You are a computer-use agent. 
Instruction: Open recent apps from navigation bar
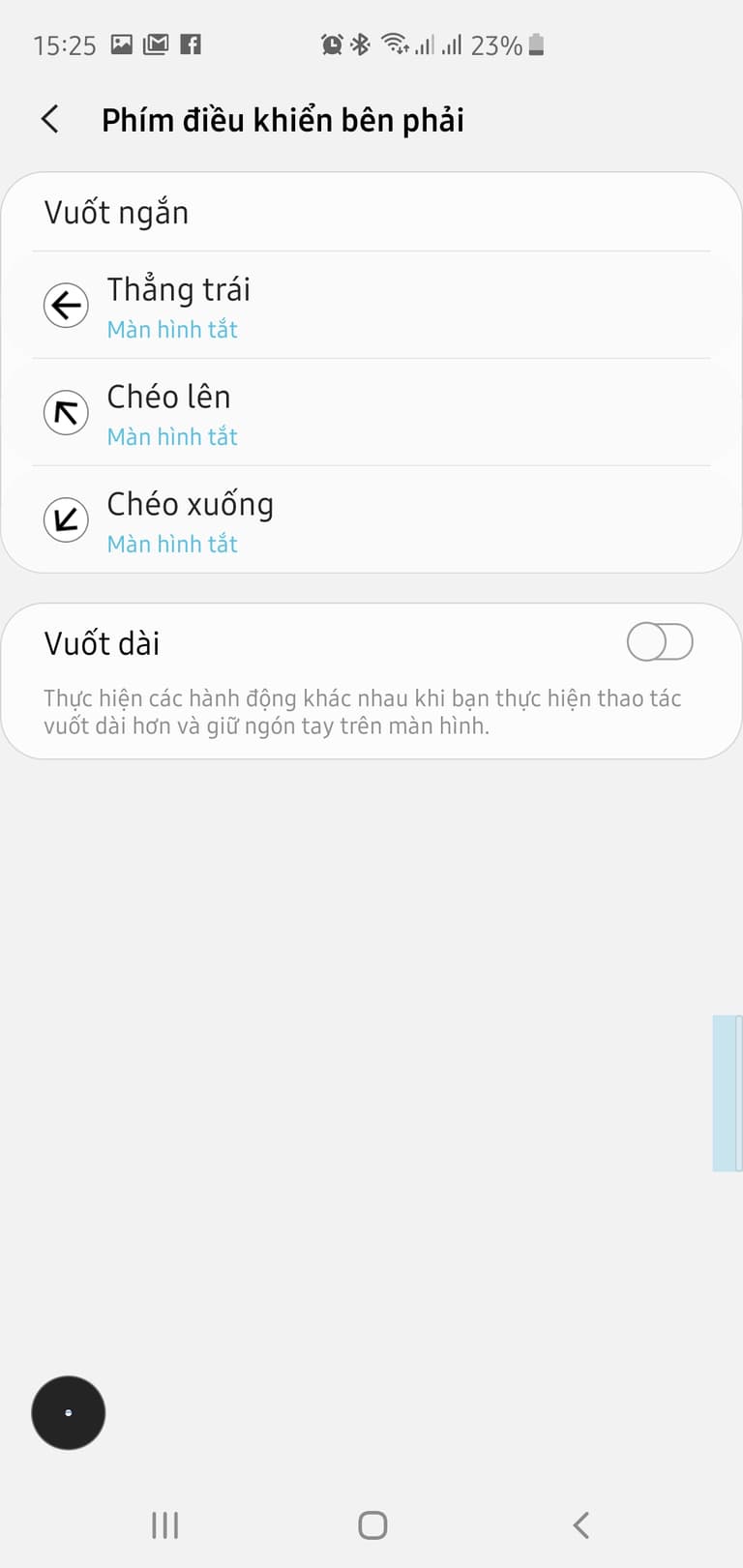pos(165,1525)
